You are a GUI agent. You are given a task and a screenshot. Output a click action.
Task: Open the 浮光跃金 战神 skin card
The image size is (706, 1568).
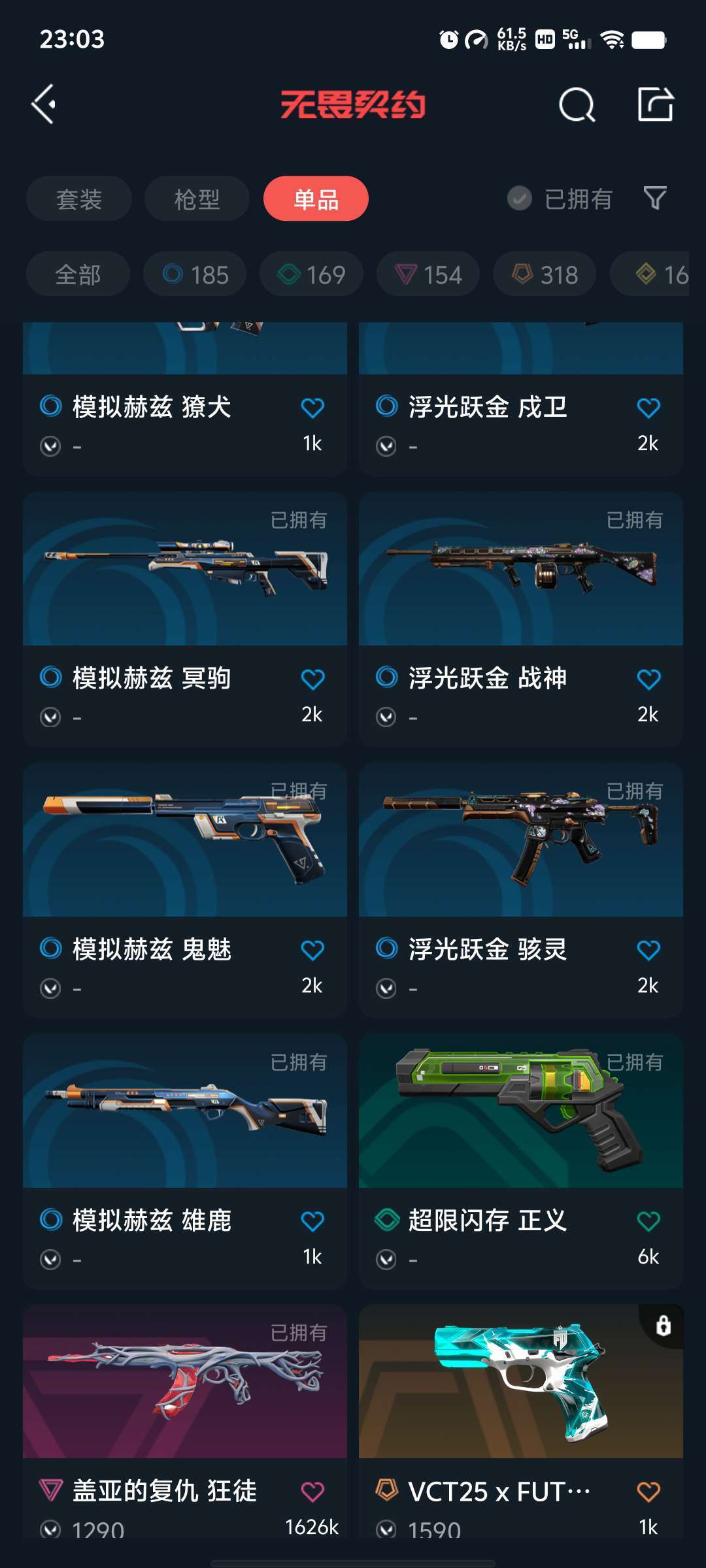click(x=521, y=619)
